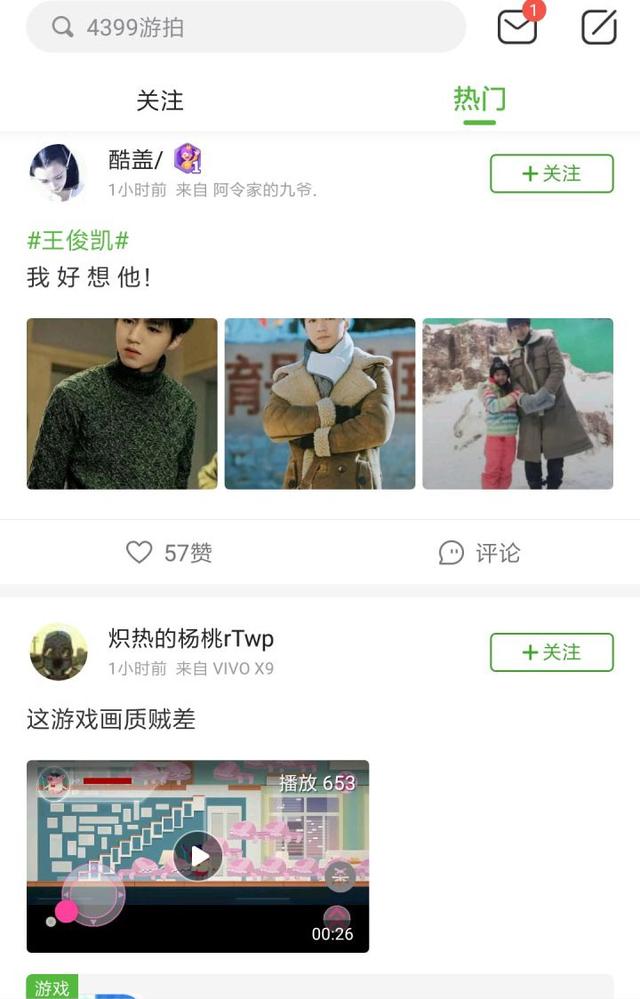Switch to the 关注 tab
This screenshot has height=999, width=640.
tap(160, 100)
